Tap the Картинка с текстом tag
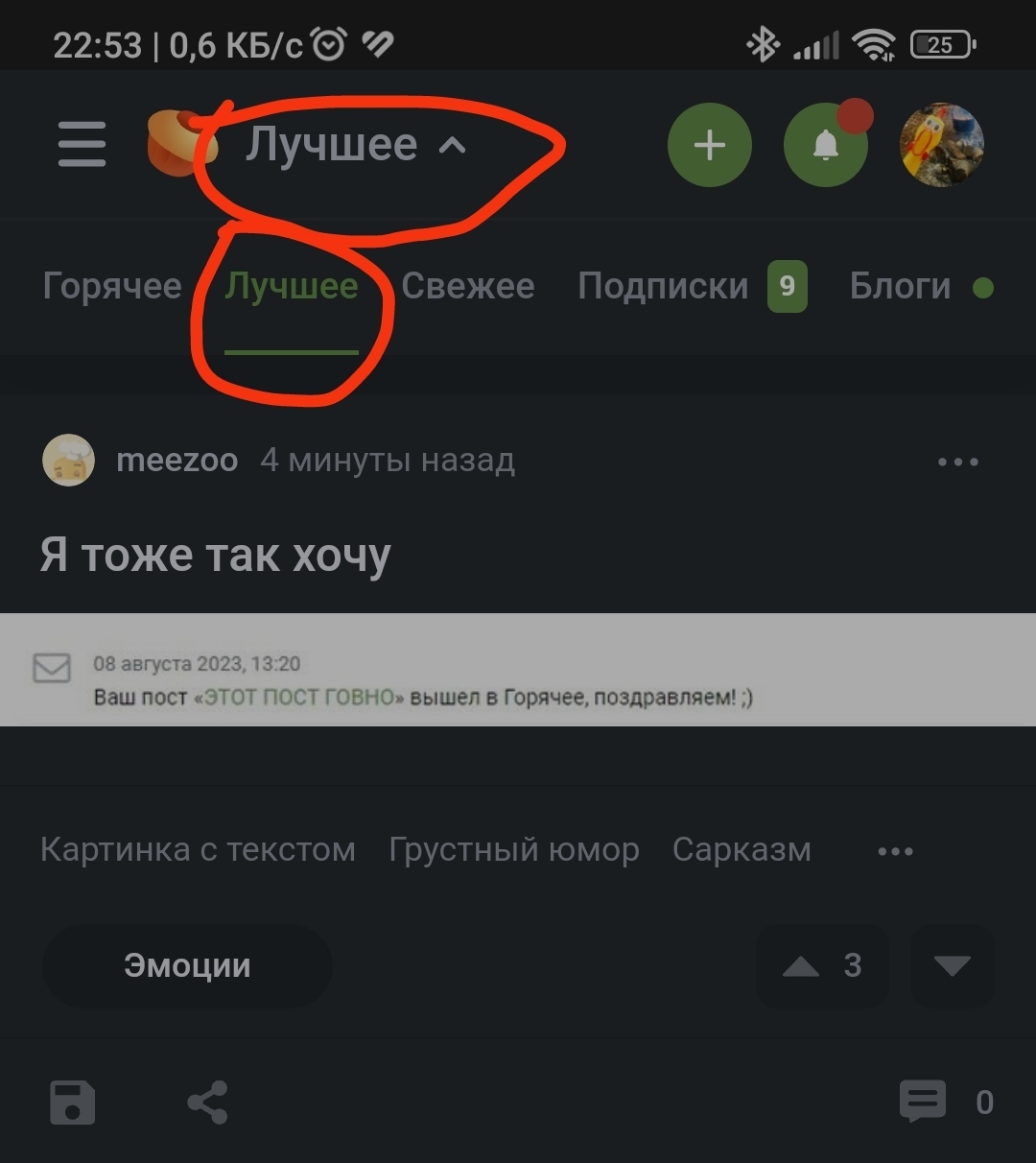Screen dimensions: 1036x1163 (198, 850)
